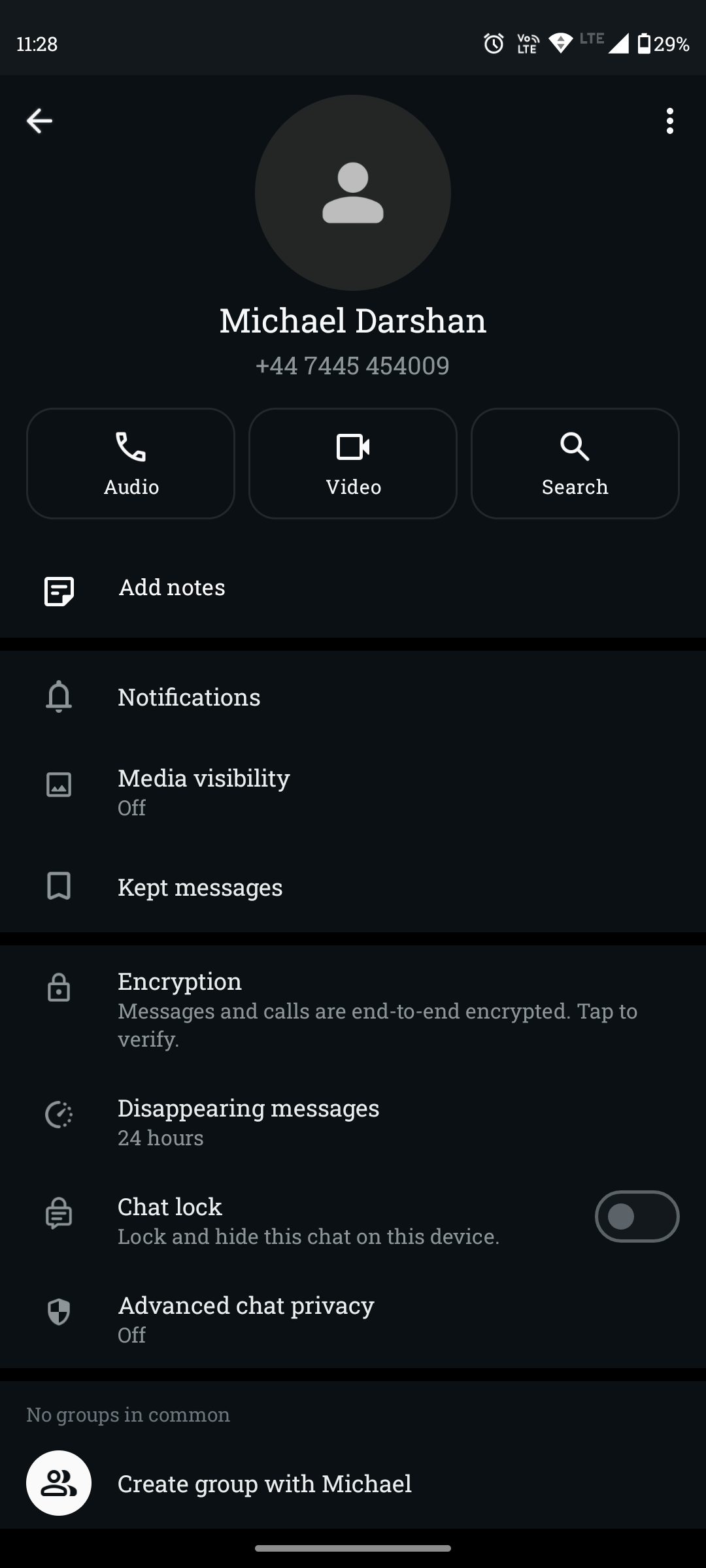Start an audio call with Michael
This screenshot has width=706, height=1568.
tap(131, 463)
